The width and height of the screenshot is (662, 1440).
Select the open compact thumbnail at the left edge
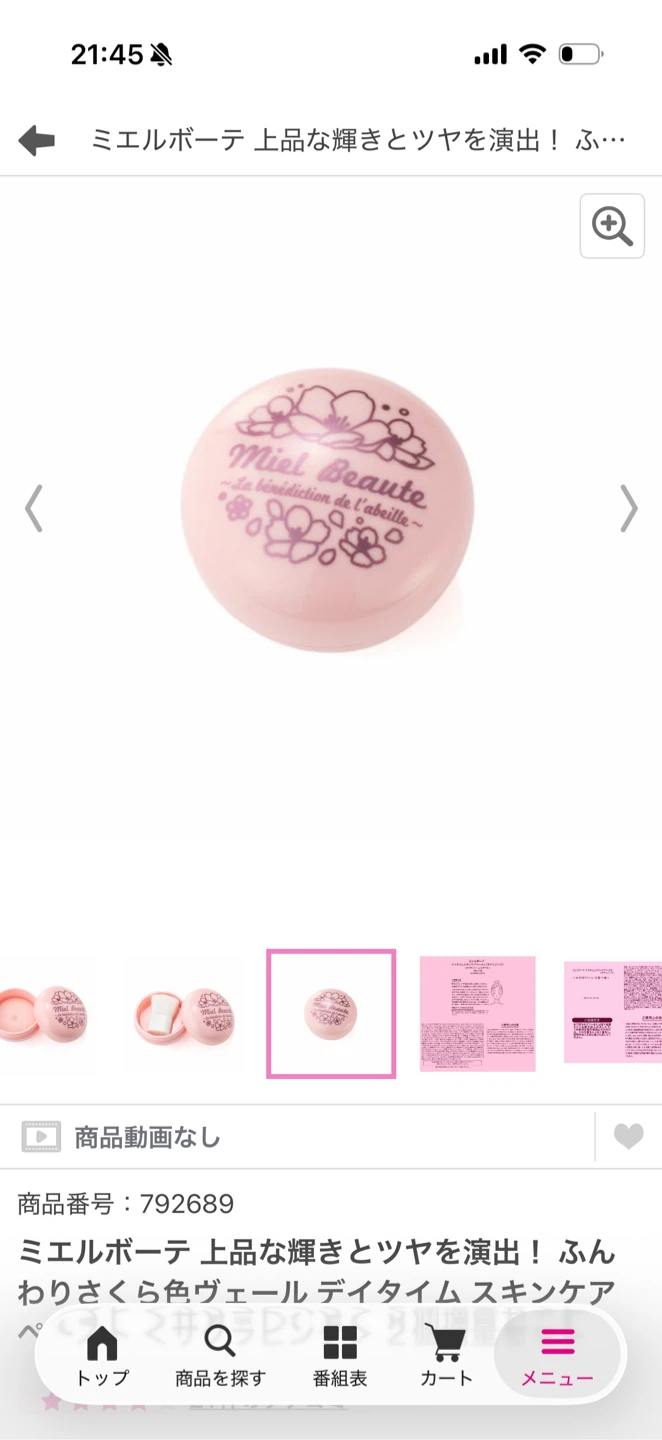pos(45,1014)
